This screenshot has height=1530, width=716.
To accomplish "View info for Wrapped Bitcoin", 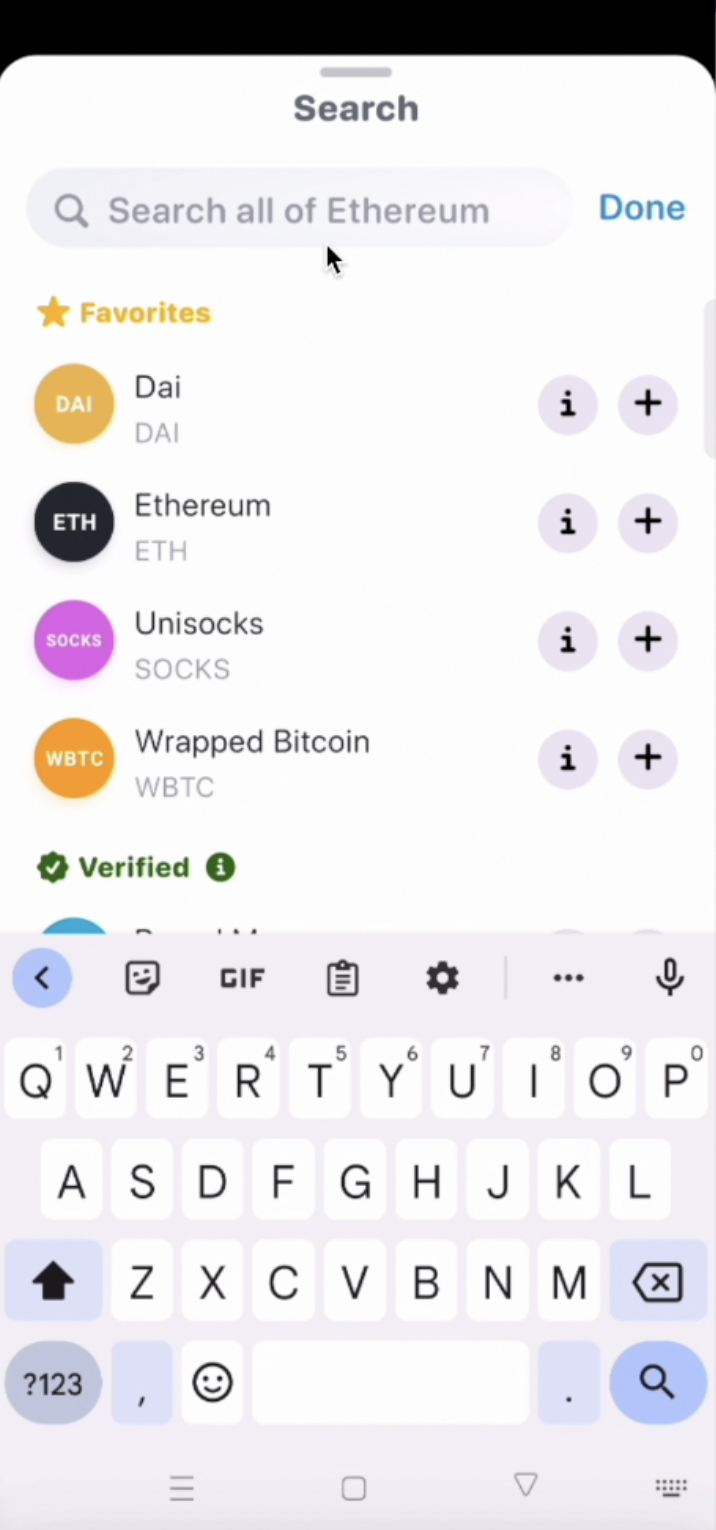I will click(568, 758).
